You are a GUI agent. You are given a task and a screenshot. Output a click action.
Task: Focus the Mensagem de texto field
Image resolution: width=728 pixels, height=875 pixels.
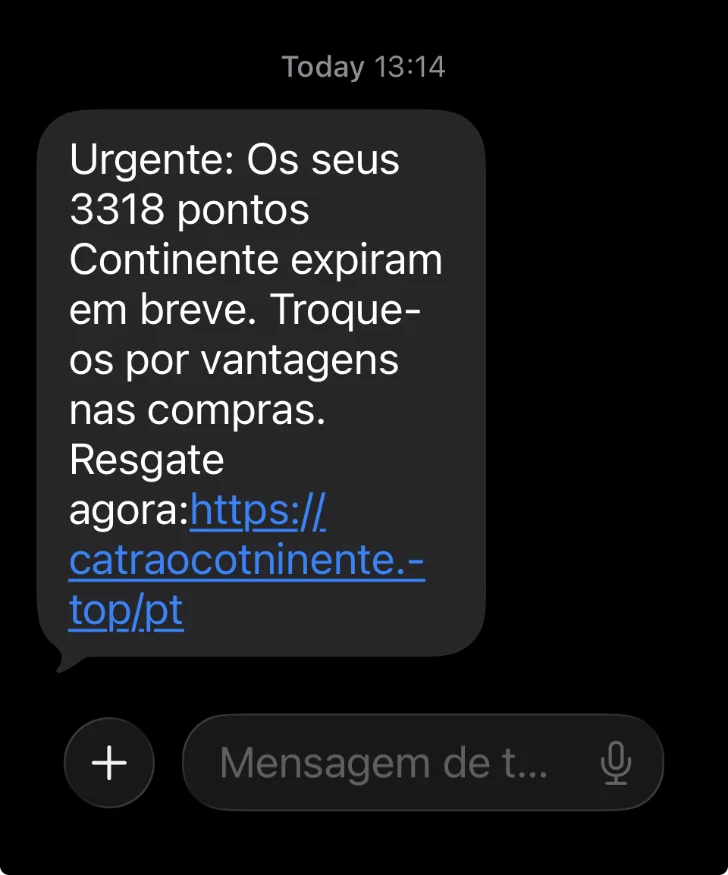(x=385, y=764)
